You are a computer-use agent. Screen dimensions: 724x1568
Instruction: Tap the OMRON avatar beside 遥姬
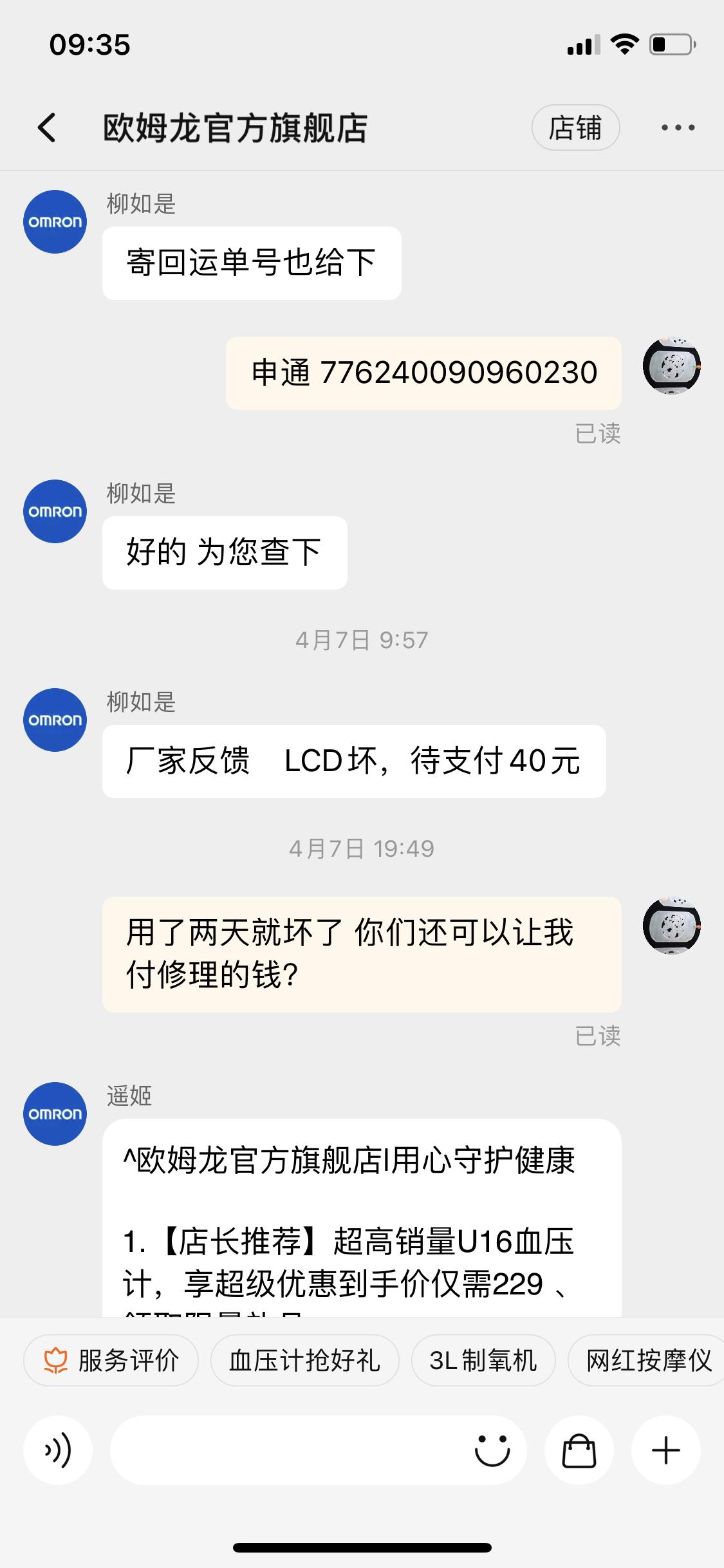[x=55, y=1114]
